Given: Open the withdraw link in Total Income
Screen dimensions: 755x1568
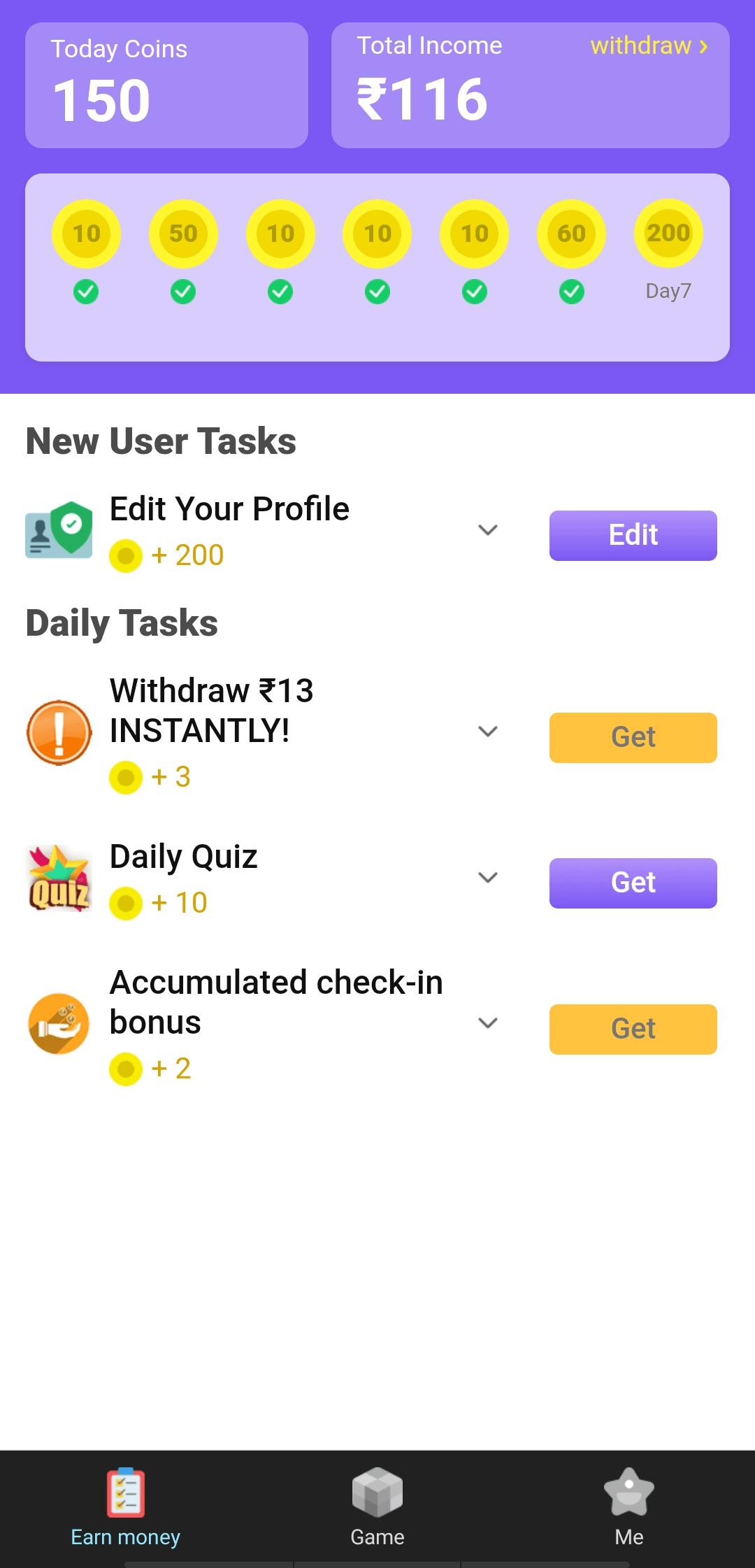Looking at the screenshot, I should pyautogui.click(x=649, y=46).
